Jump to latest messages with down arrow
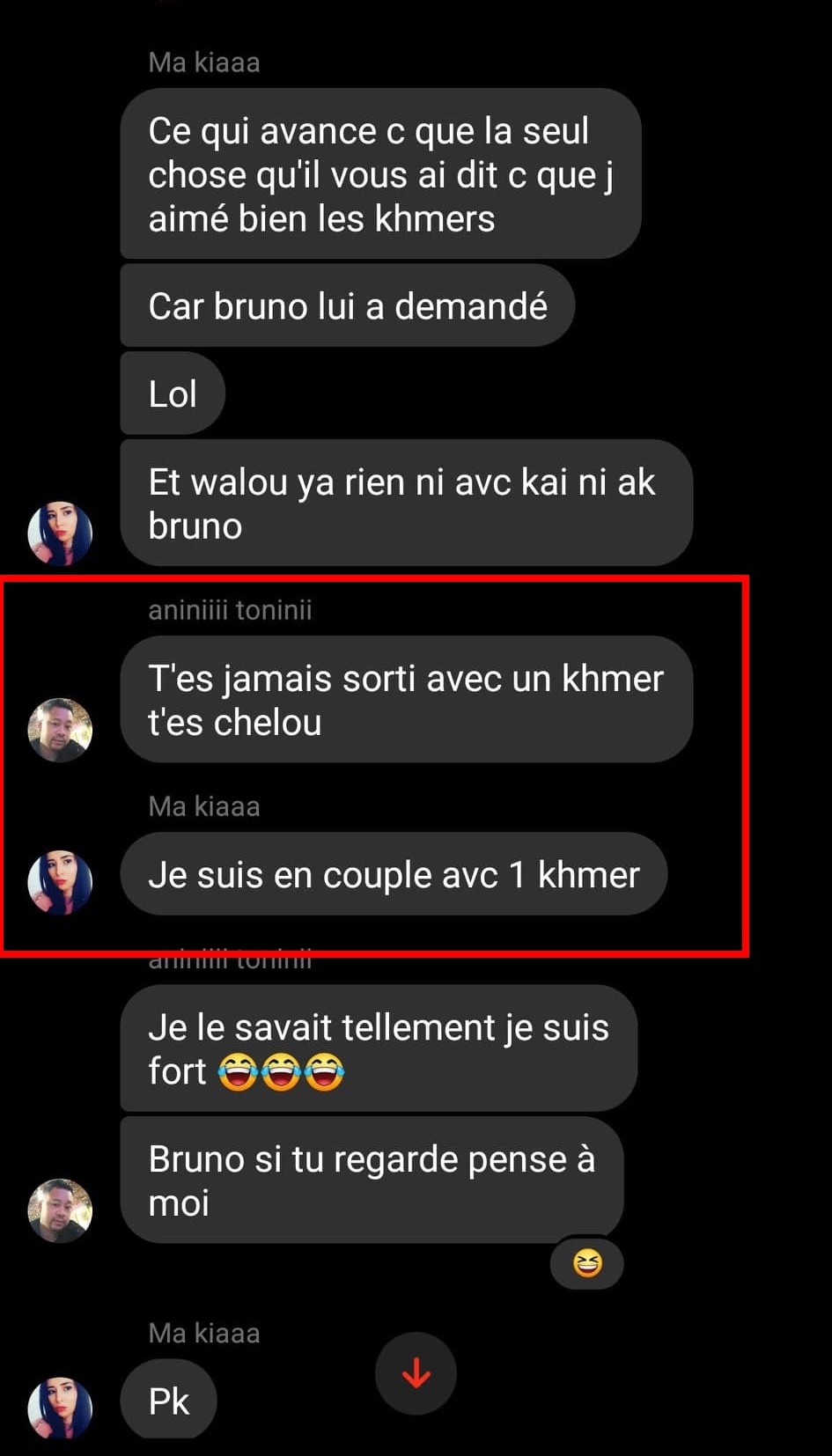Screen dimensions: 832x1456 click(x=416, y=1373)
